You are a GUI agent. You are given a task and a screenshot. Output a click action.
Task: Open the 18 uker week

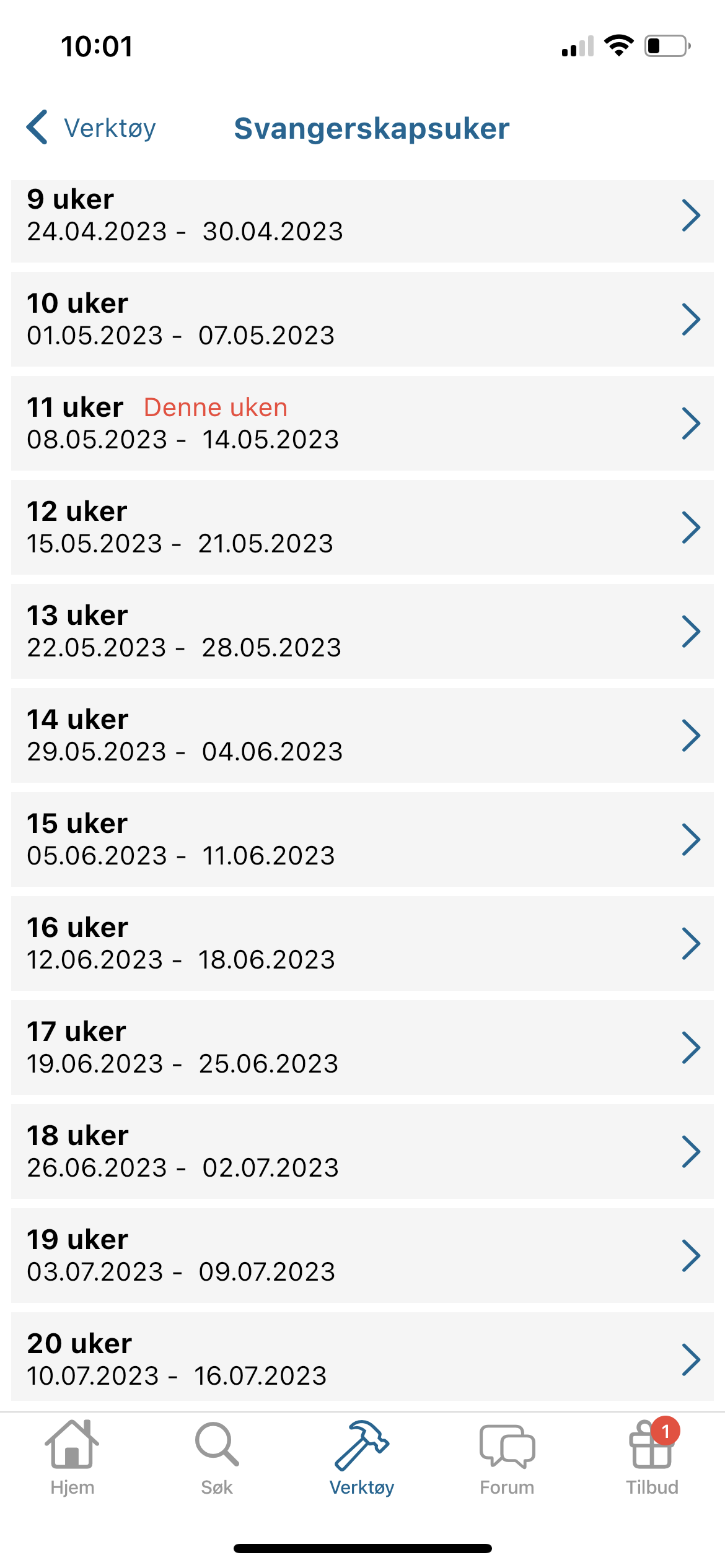click(362, 1151)
